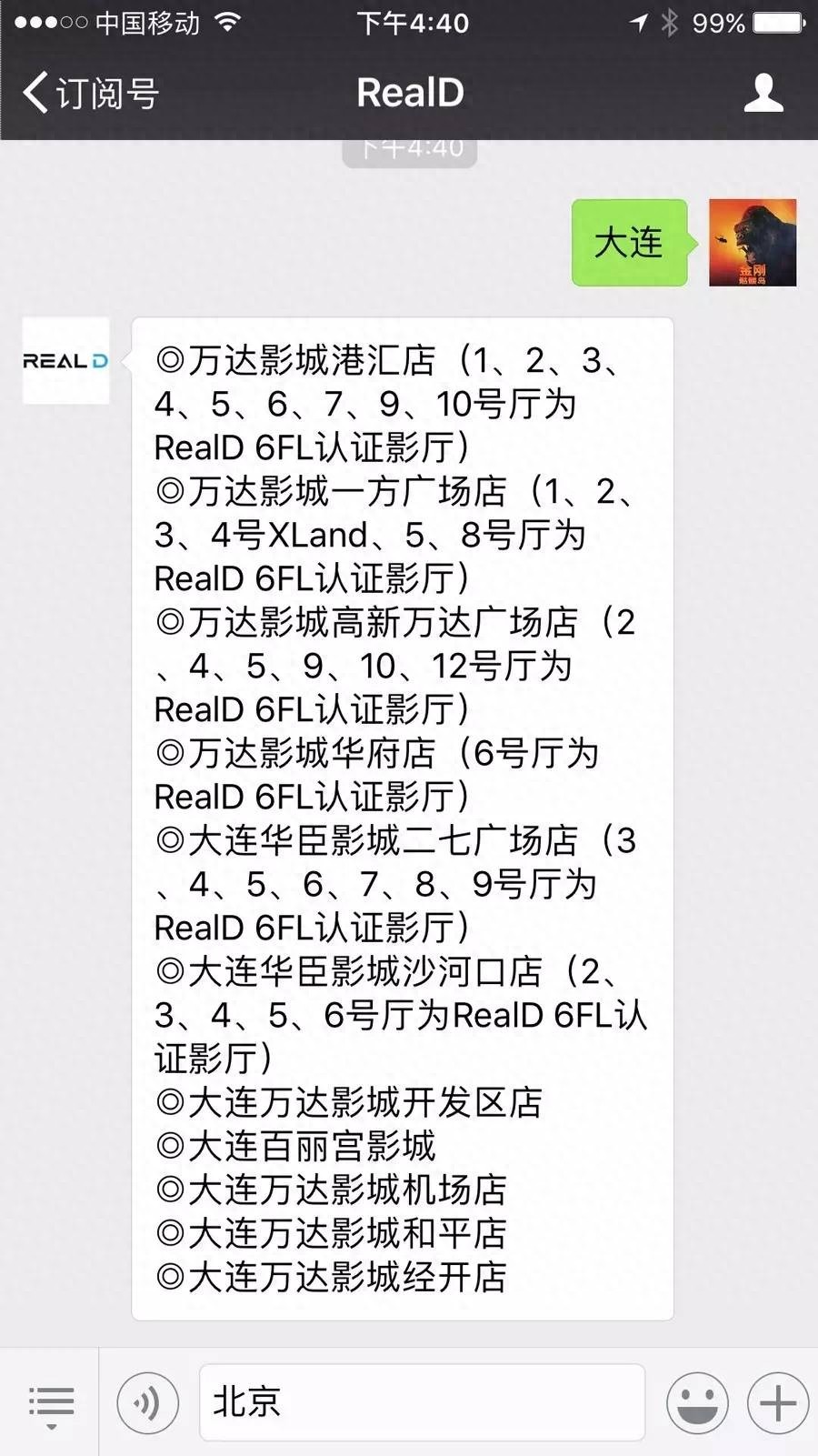Image resolution: width=818 pixels, height=1456 pixels.
Task: Tap my King Kong avatar
Action: click(x=752, y=243)
